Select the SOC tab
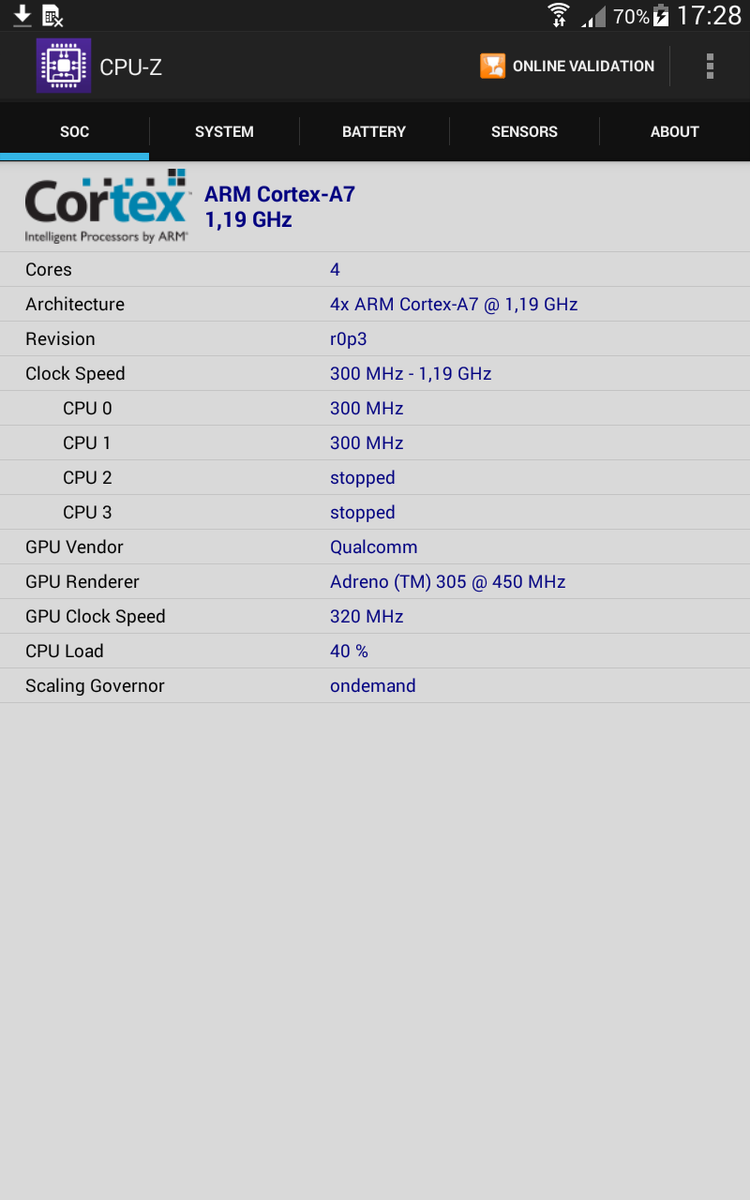Viewport: 750px width, 1200px height. coord(75,131)
